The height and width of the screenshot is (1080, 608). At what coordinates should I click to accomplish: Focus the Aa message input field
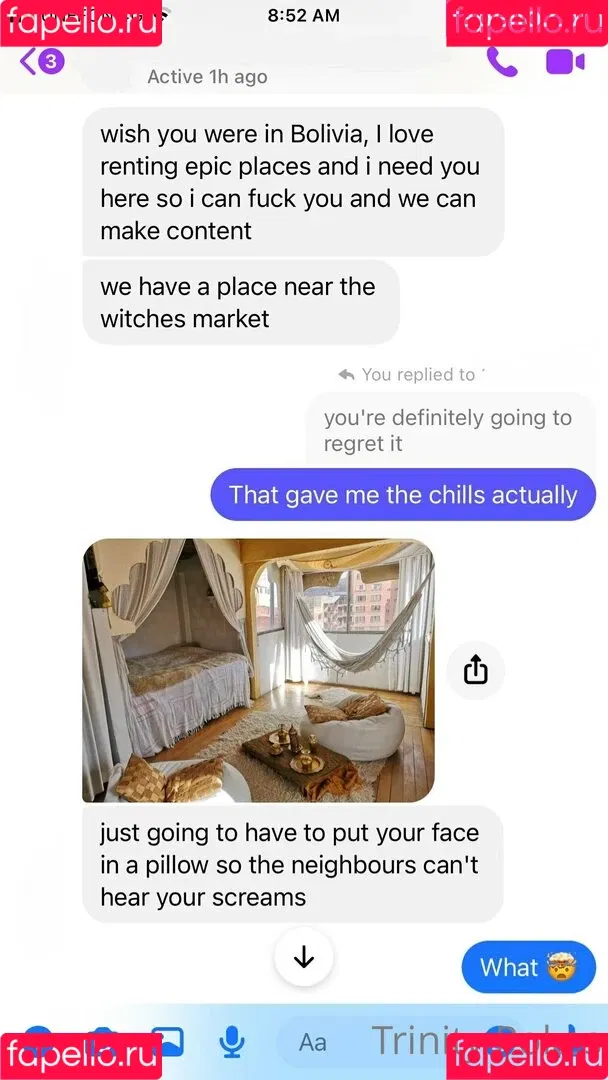[x=314, y=1042]
